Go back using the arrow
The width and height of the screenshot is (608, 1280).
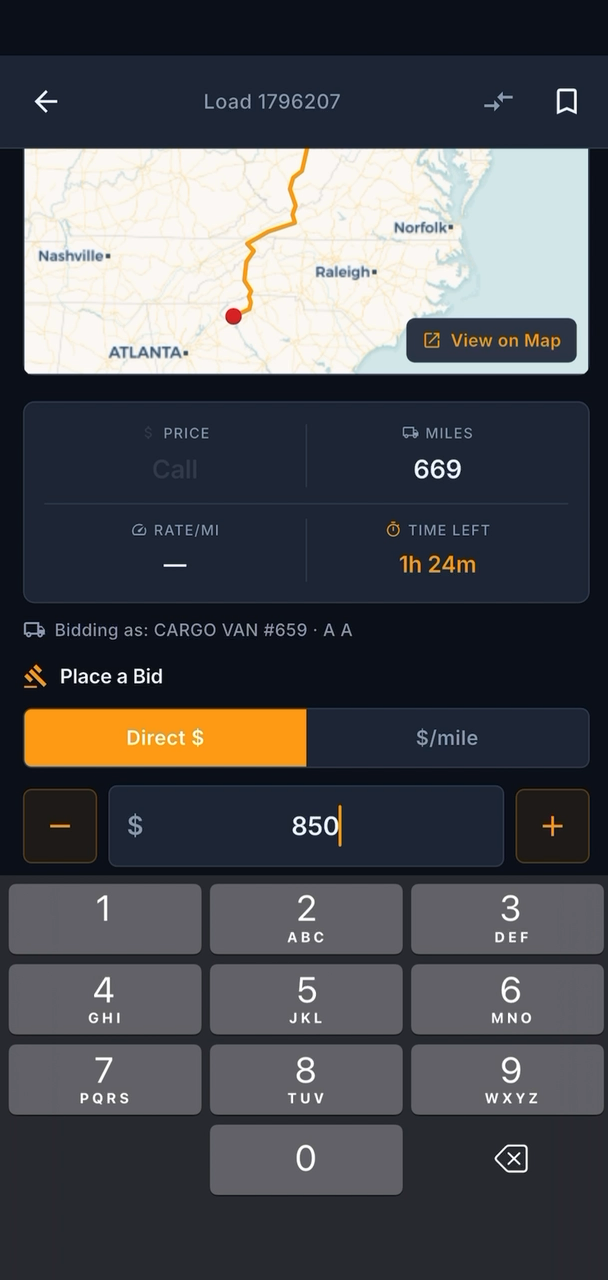click(x=46, y=101)
